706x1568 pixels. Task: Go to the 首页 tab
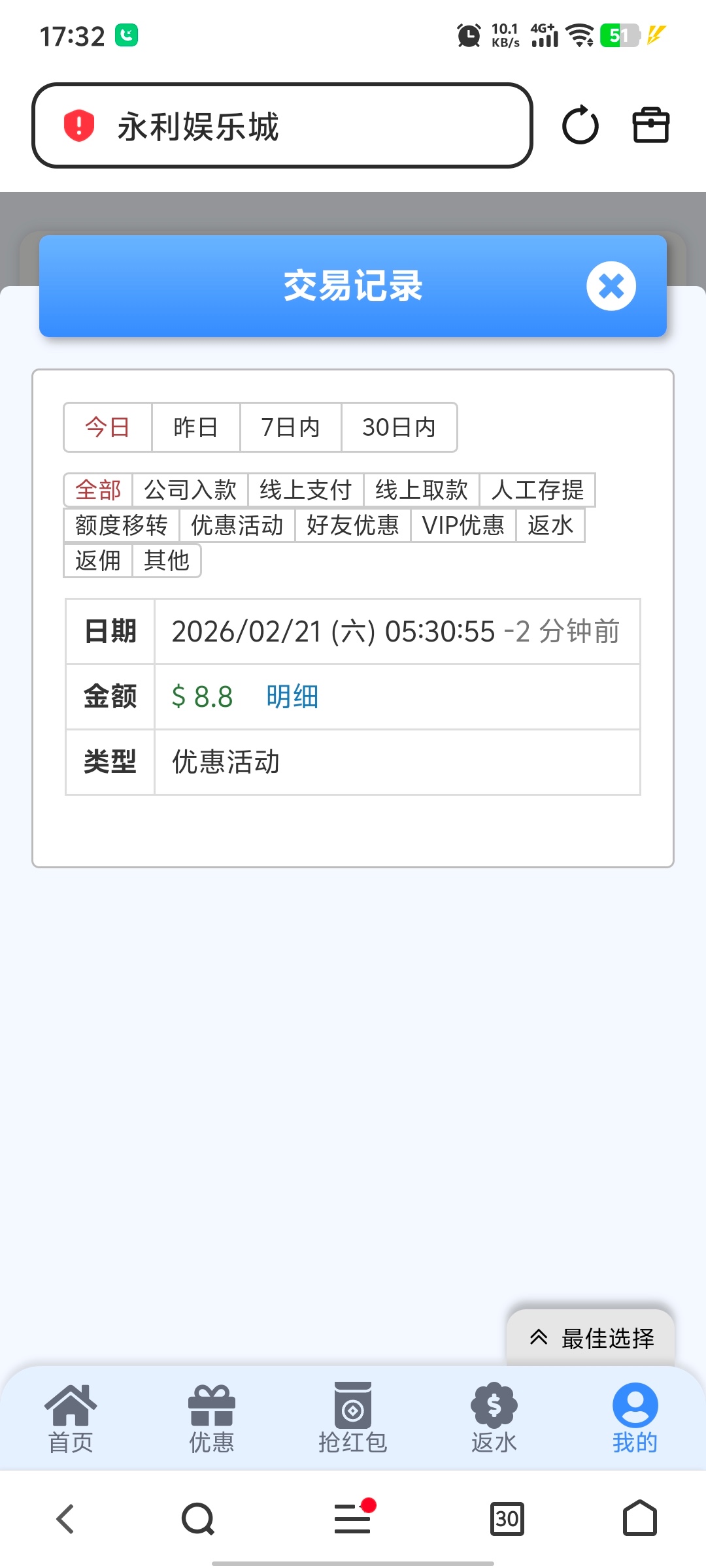71,1418
